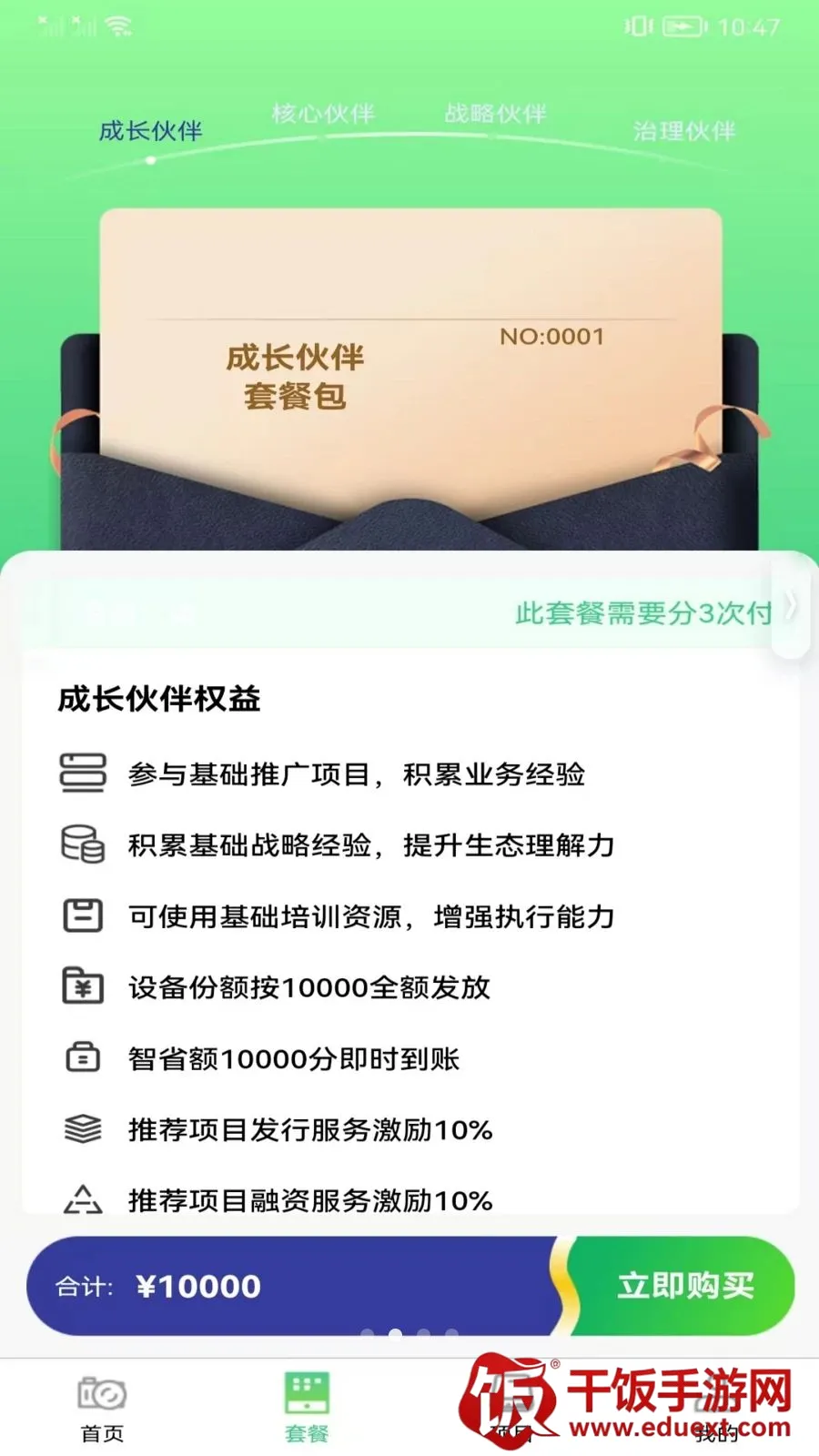Switch to the 核心伙伴 tab
Viewport: 819px width, 1456px height.
[x=323, y=114]
